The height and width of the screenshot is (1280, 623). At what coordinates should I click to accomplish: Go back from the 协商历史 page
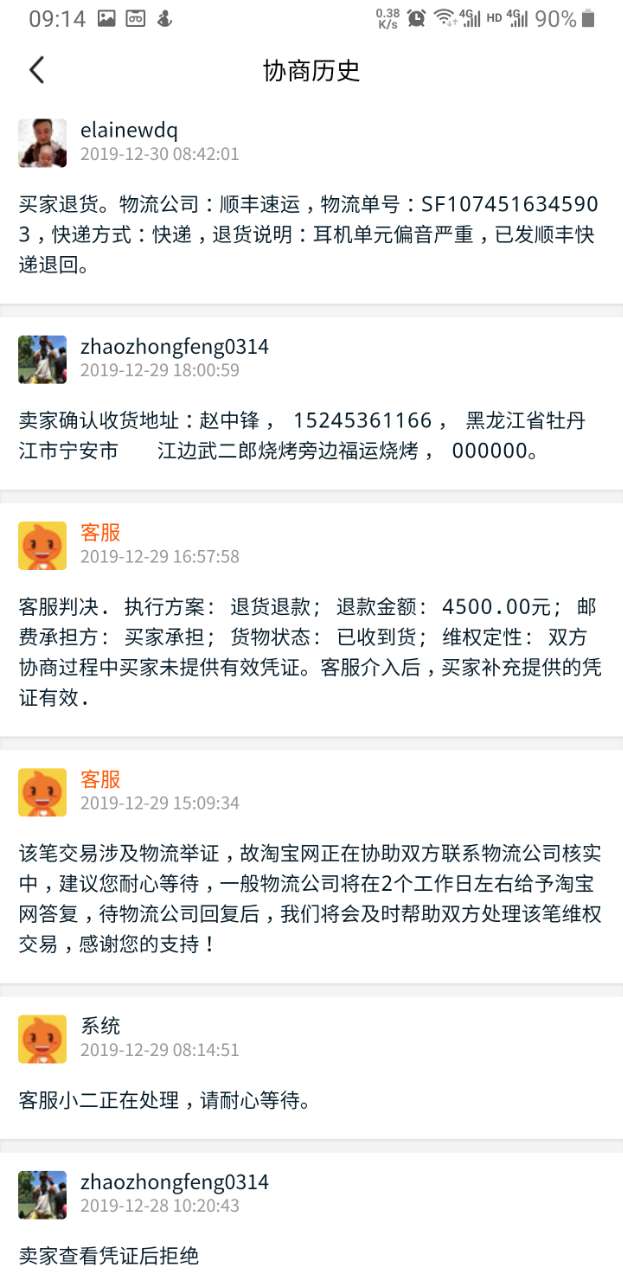pyautogui.click(x=37, y=70)
